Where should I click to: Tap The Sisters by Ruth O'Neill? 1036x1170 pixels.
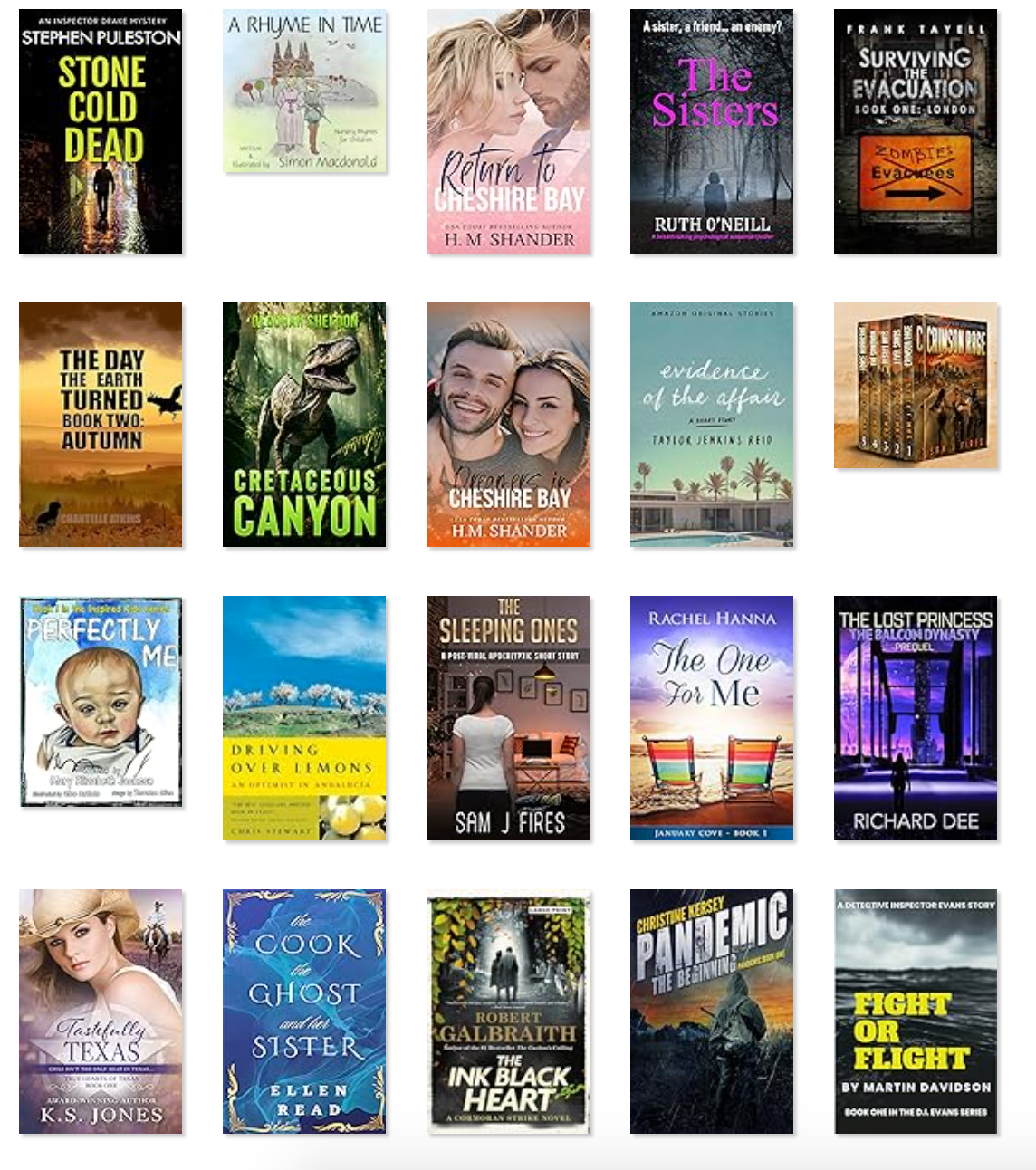[x=712, y=131]
